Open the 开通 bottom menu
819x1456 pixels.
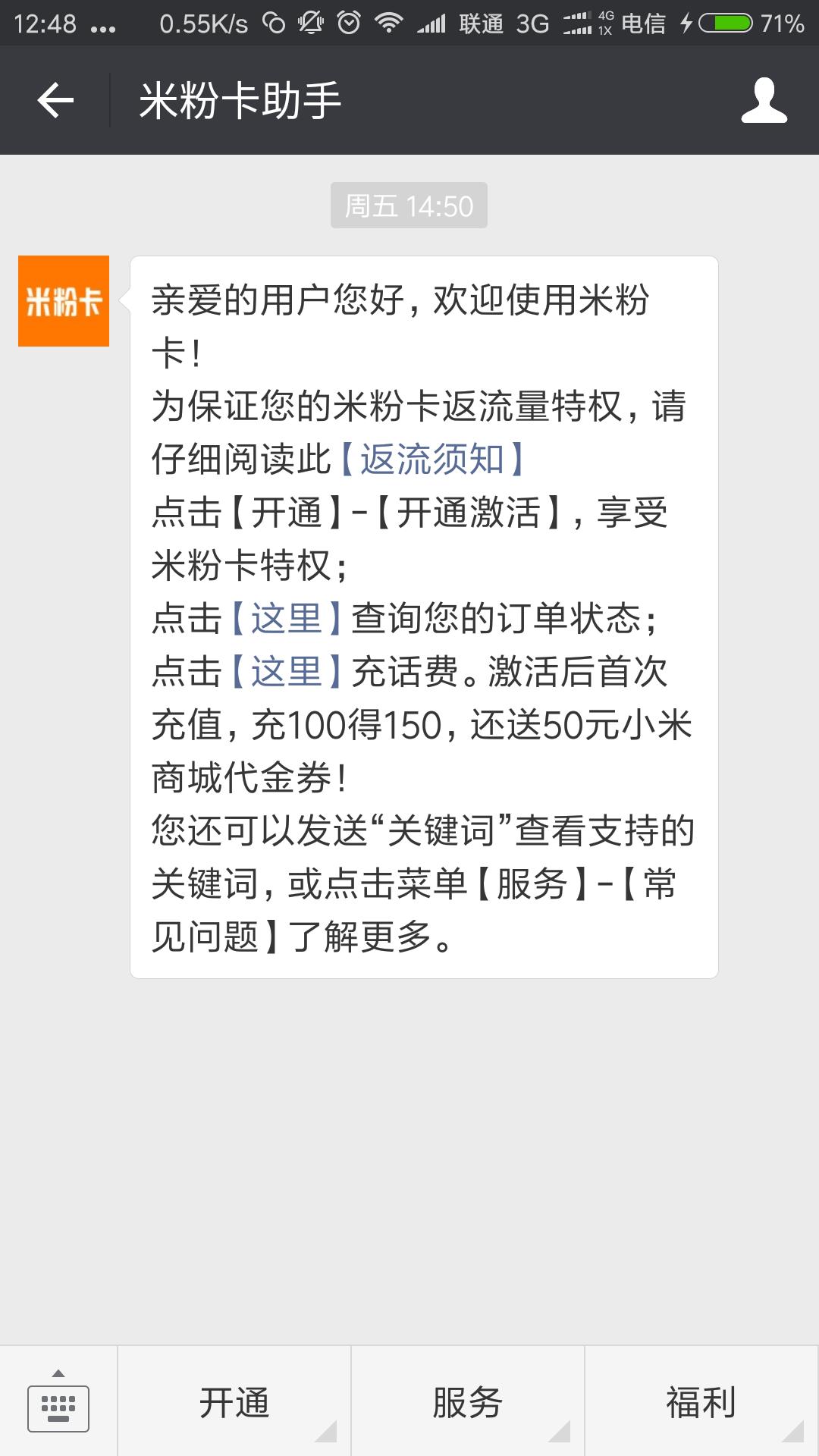[237, 1401]
